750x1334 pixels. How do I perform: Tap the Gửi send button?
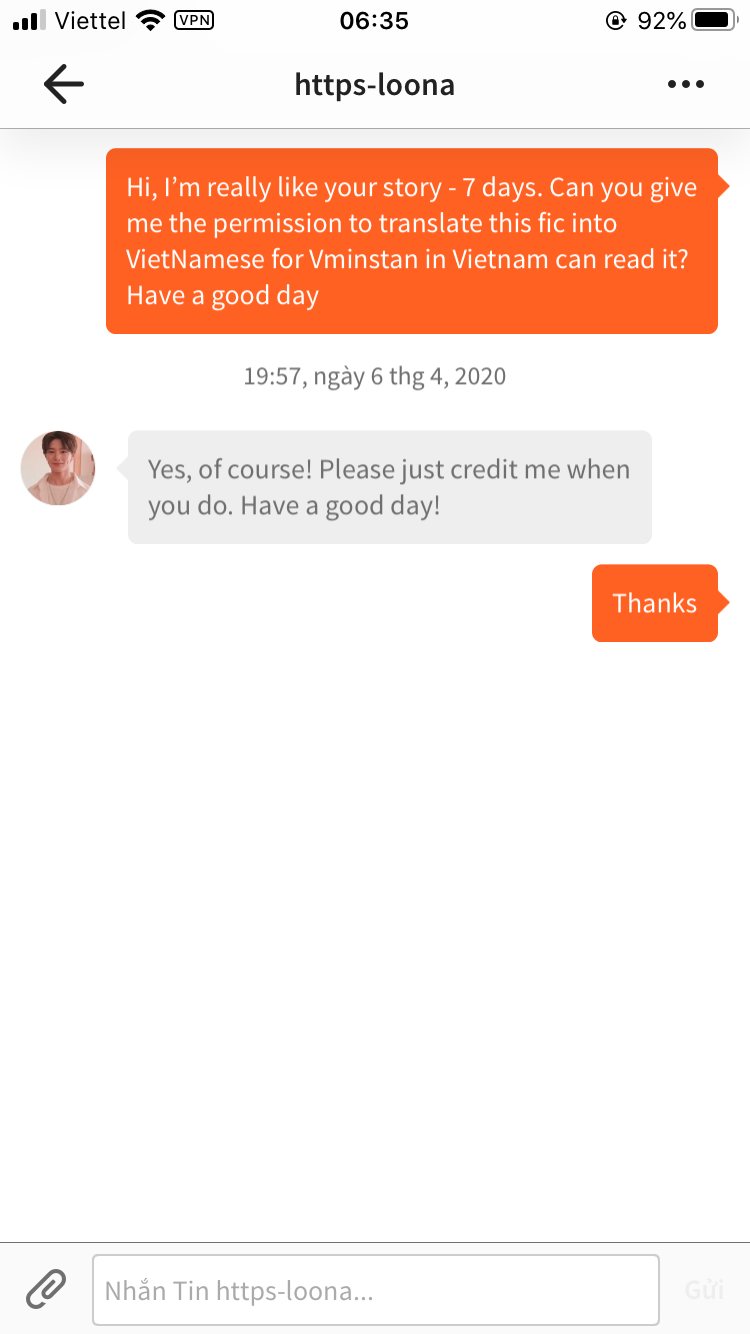coord(704,1290)
